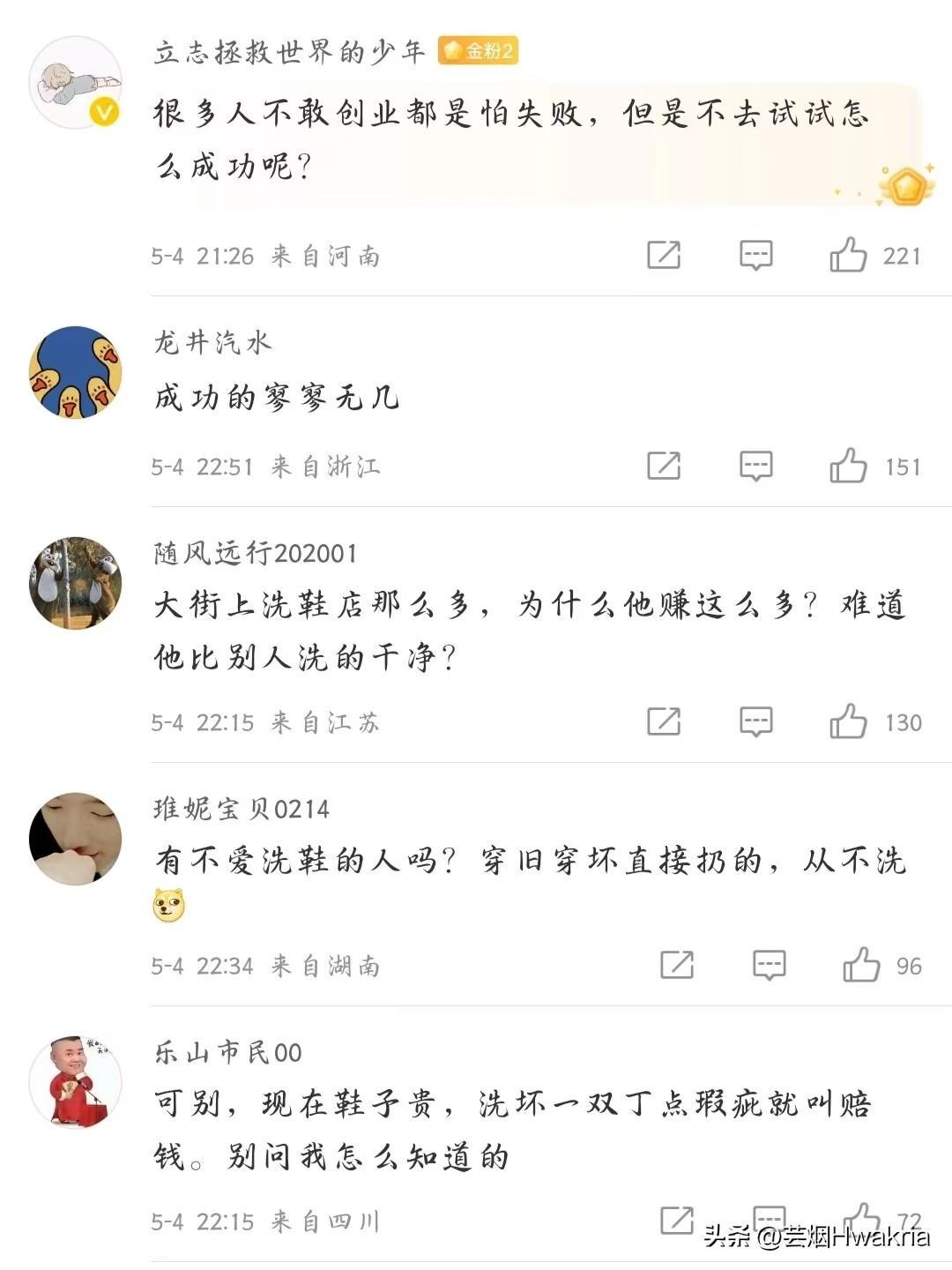This screenshot has width=952, height=1270.
Task: Like the comment from 随风远行202001
Action: [x=848, y=721]
